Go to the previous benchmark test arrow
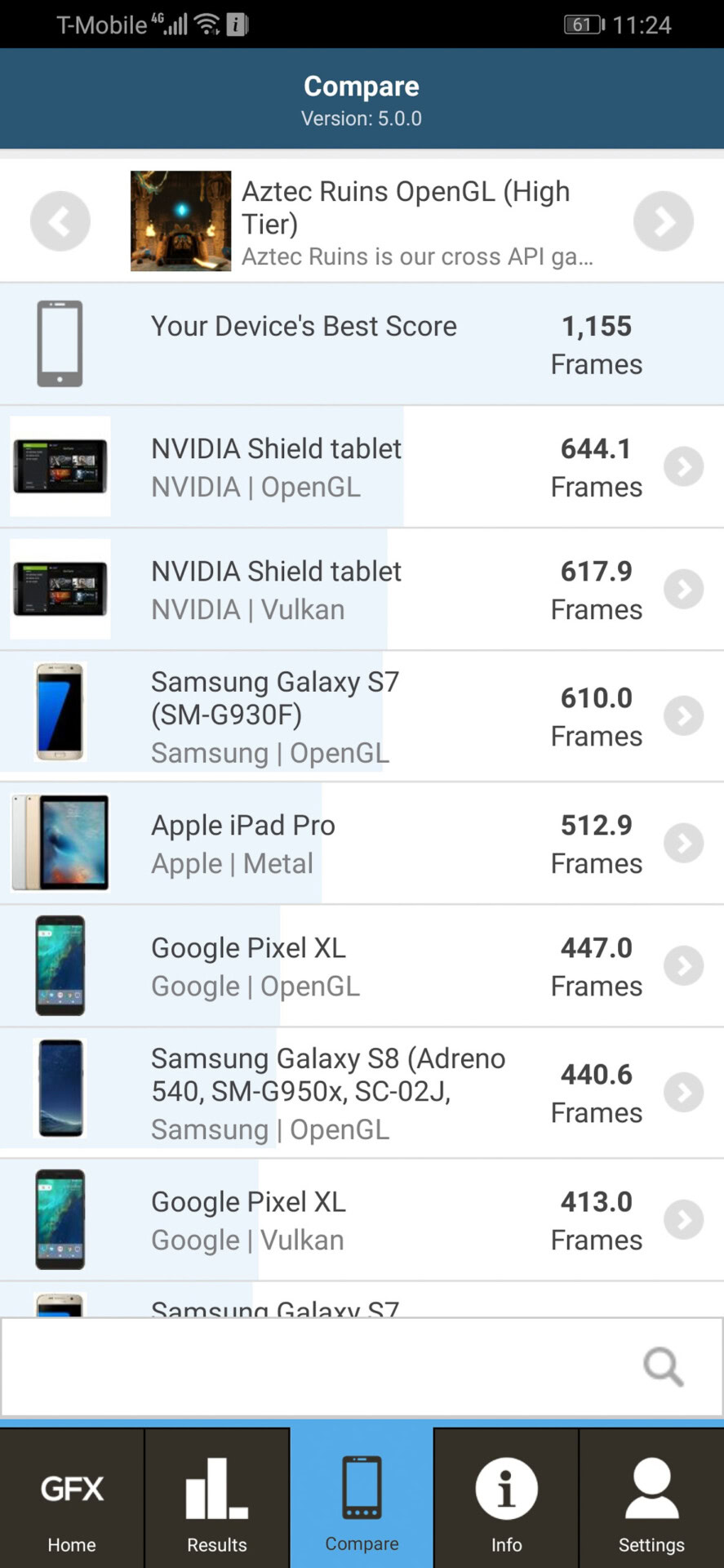Image resolution: width=724 pixels, height=1568 pixels. [60, 221]
